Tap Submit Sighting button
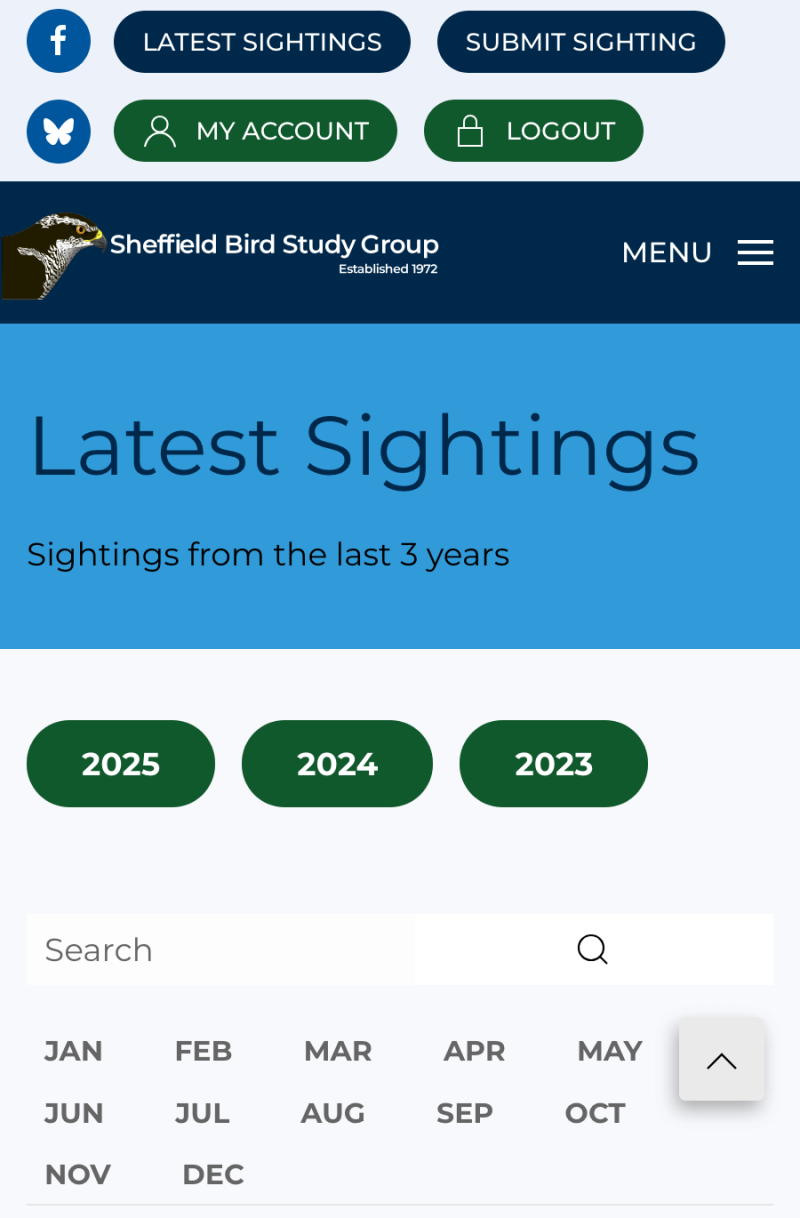This screenshot has height=1218, width=800. [x=581, y=42]
